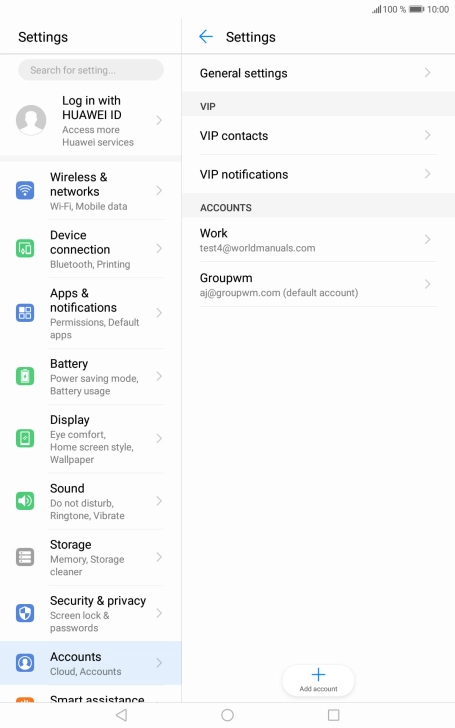This screenshot has width=455, height=728.
Task: Open Sound settings
Action: tap(91, 501)
